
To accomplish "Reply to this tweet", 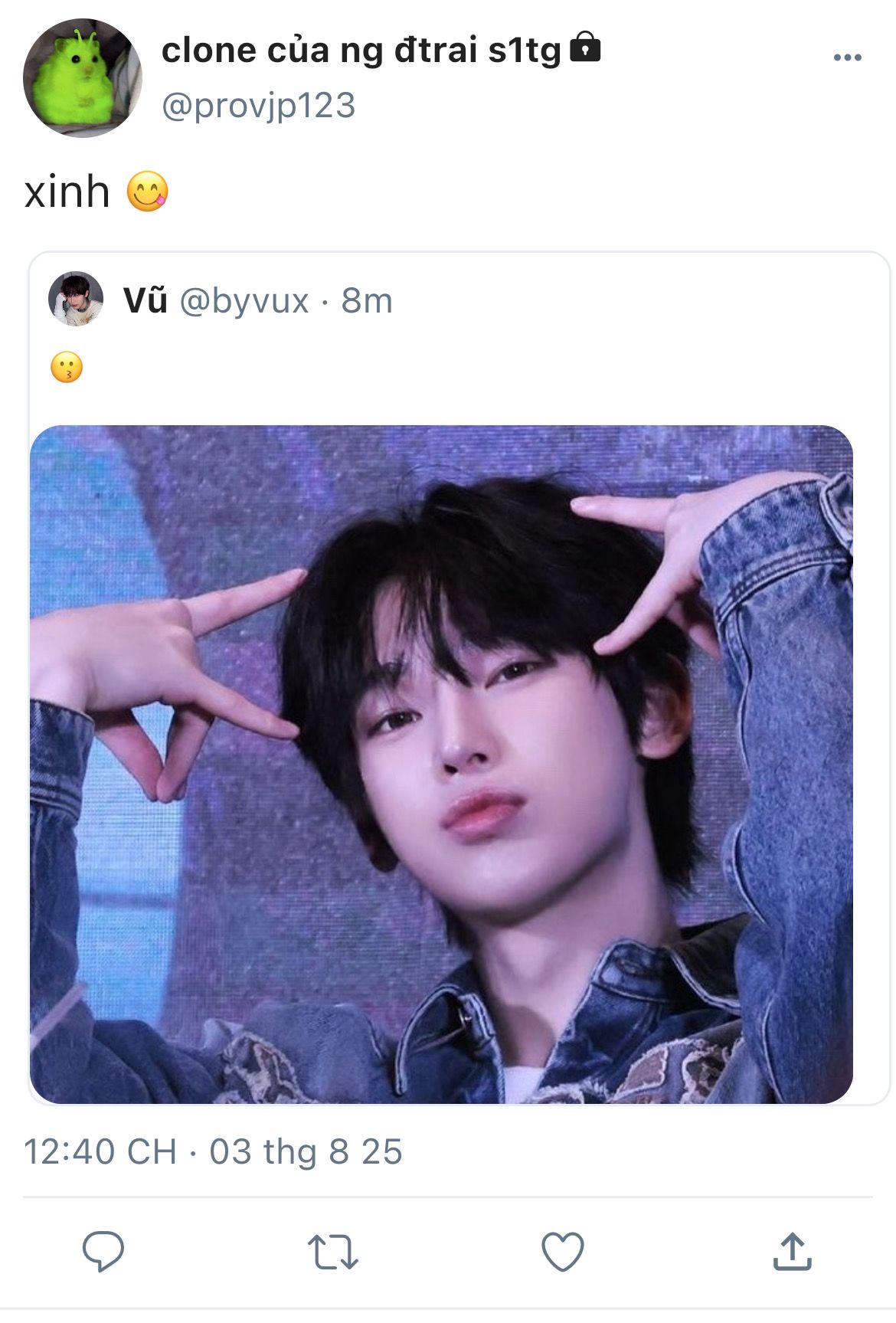I will 103,1252.
